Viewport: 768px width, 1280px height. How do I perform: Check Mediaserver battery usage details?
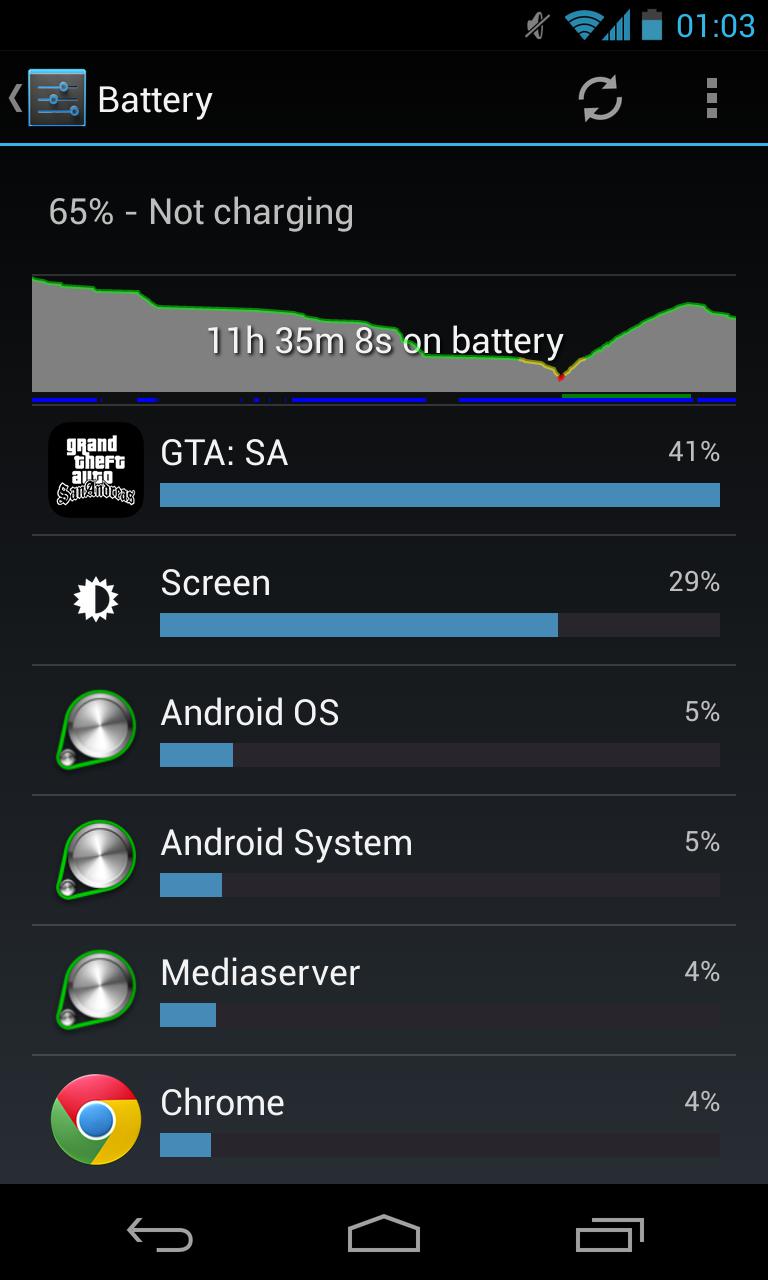384,990
